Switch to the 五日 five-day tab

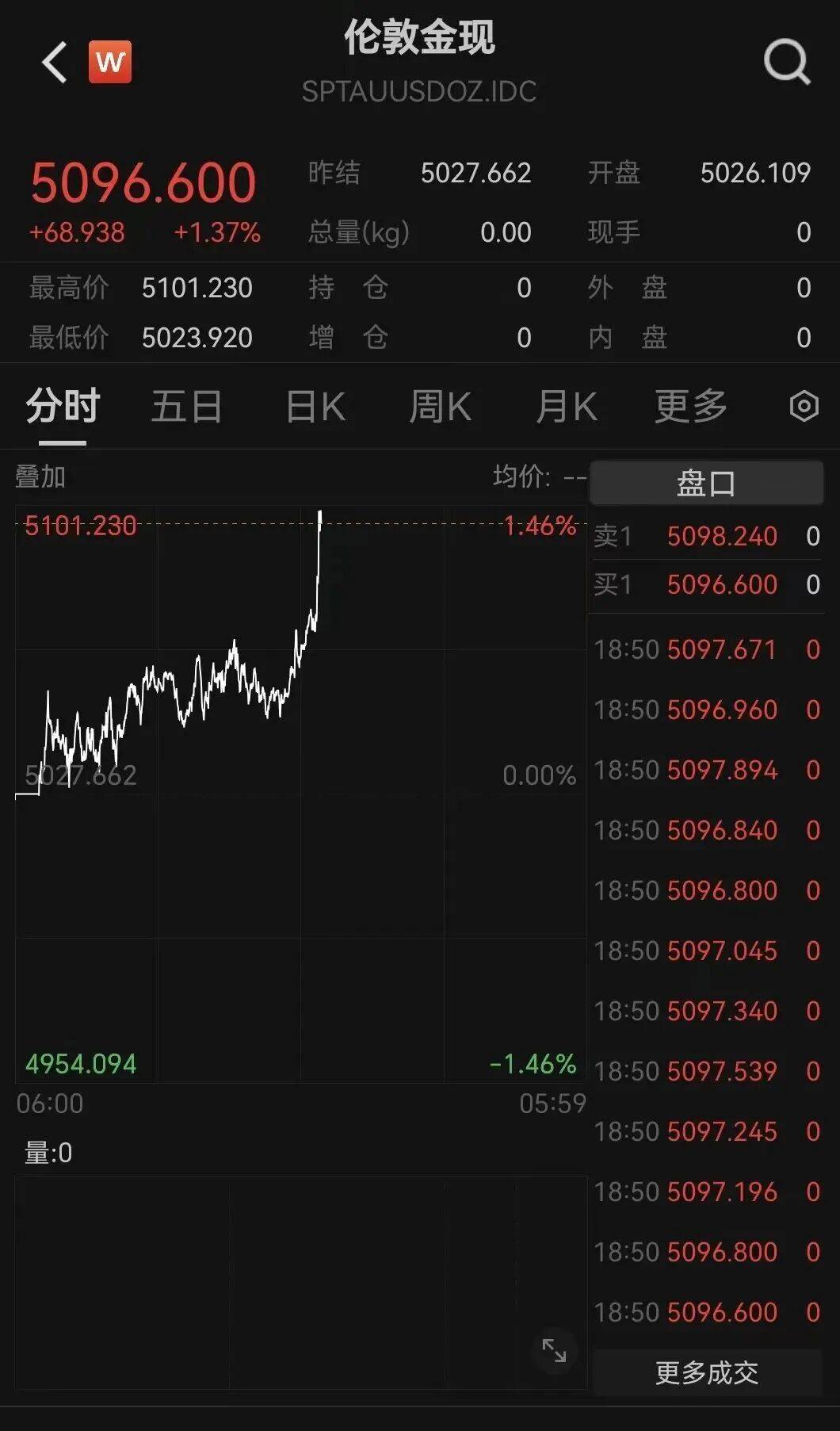point(187,406)
